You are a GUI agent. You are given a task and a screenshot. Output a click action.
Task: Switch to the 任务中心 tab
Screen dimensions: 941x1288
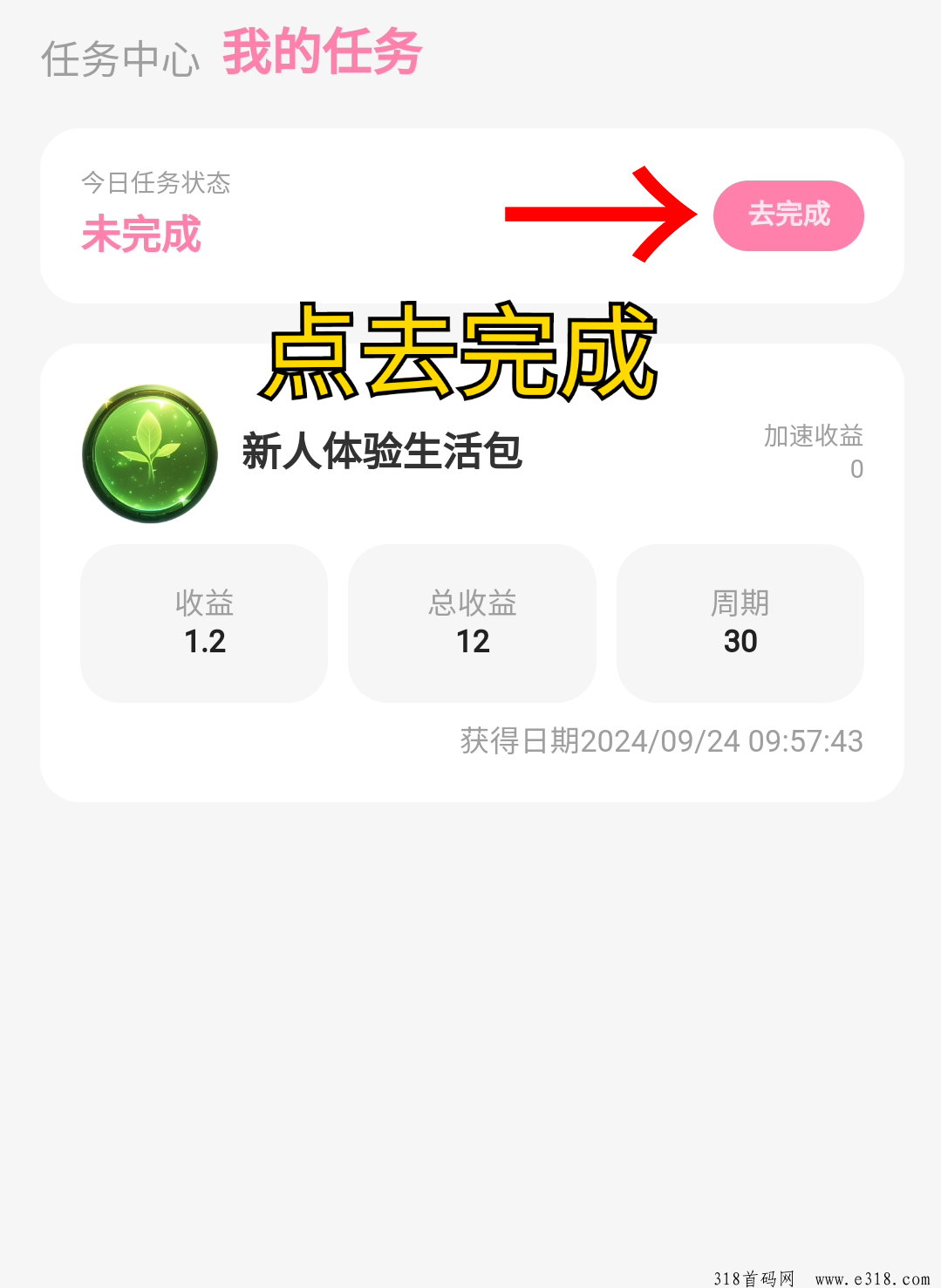pyautogui.click(x=120, y=59)
